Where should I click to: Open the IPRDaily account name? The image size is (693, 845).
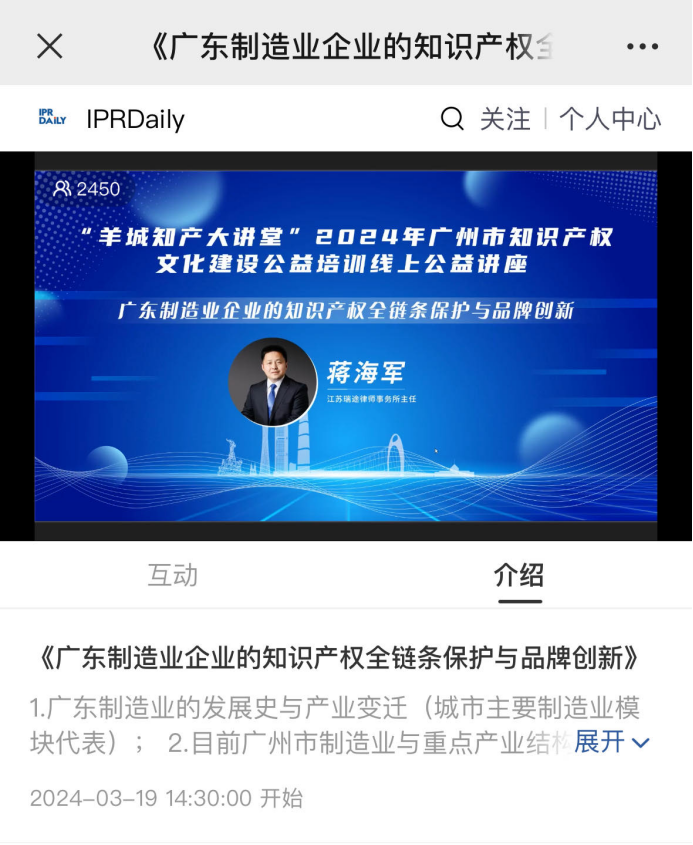point(135,119)
